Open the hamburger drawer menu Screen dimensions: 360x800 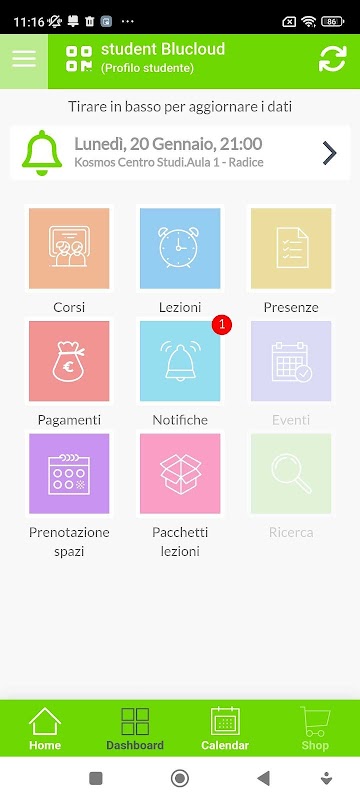[x=24, y=60]
